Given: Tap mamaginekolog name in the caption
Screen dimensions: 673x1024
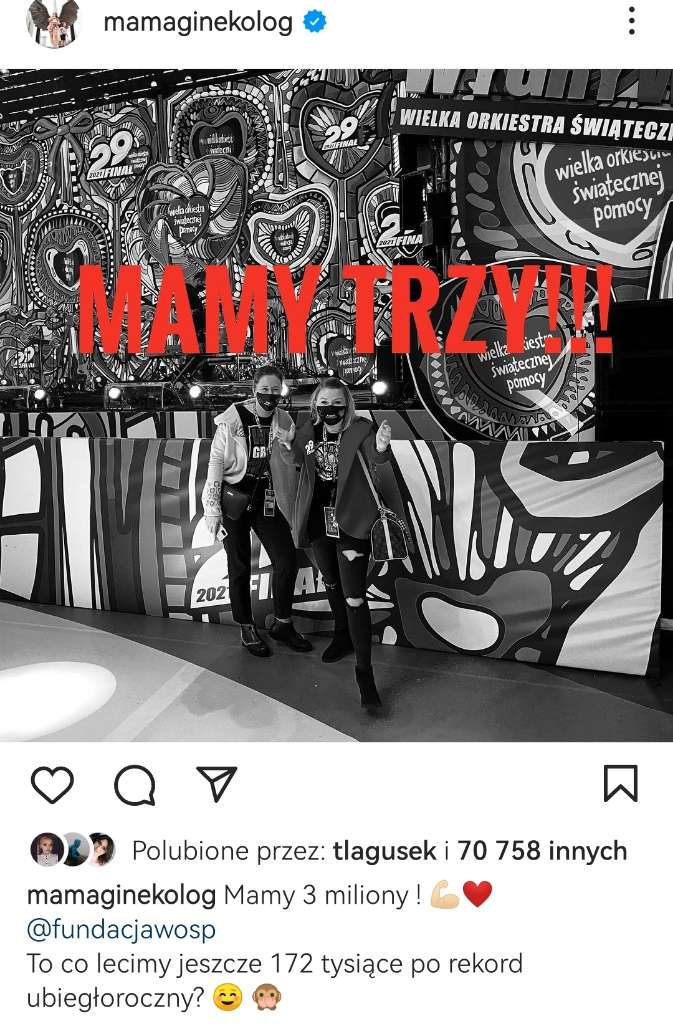Looking at the screenshot, I should tap(122, 896).
